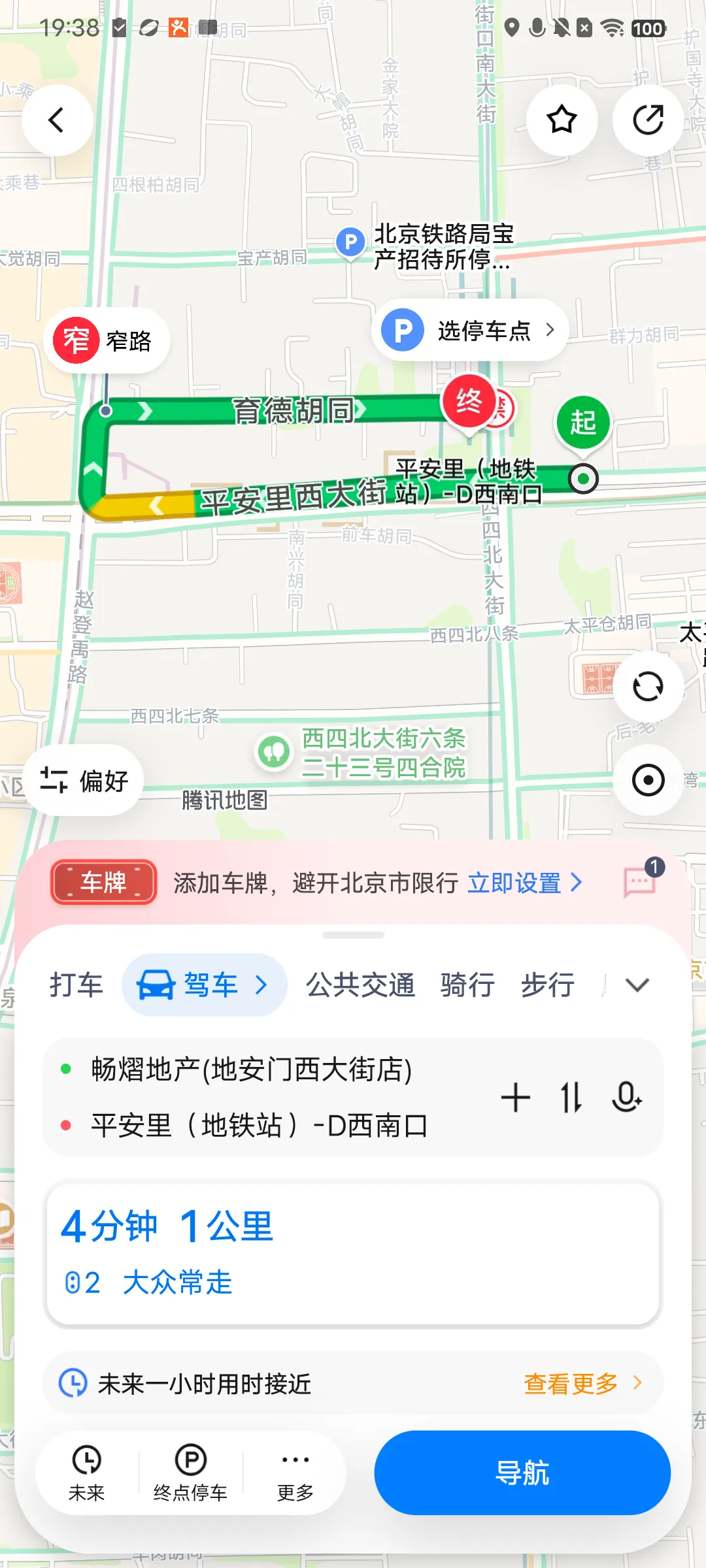The image size is (706, 1568).
Task: Favorite this route with the star icon
Action: coord(562,120)
